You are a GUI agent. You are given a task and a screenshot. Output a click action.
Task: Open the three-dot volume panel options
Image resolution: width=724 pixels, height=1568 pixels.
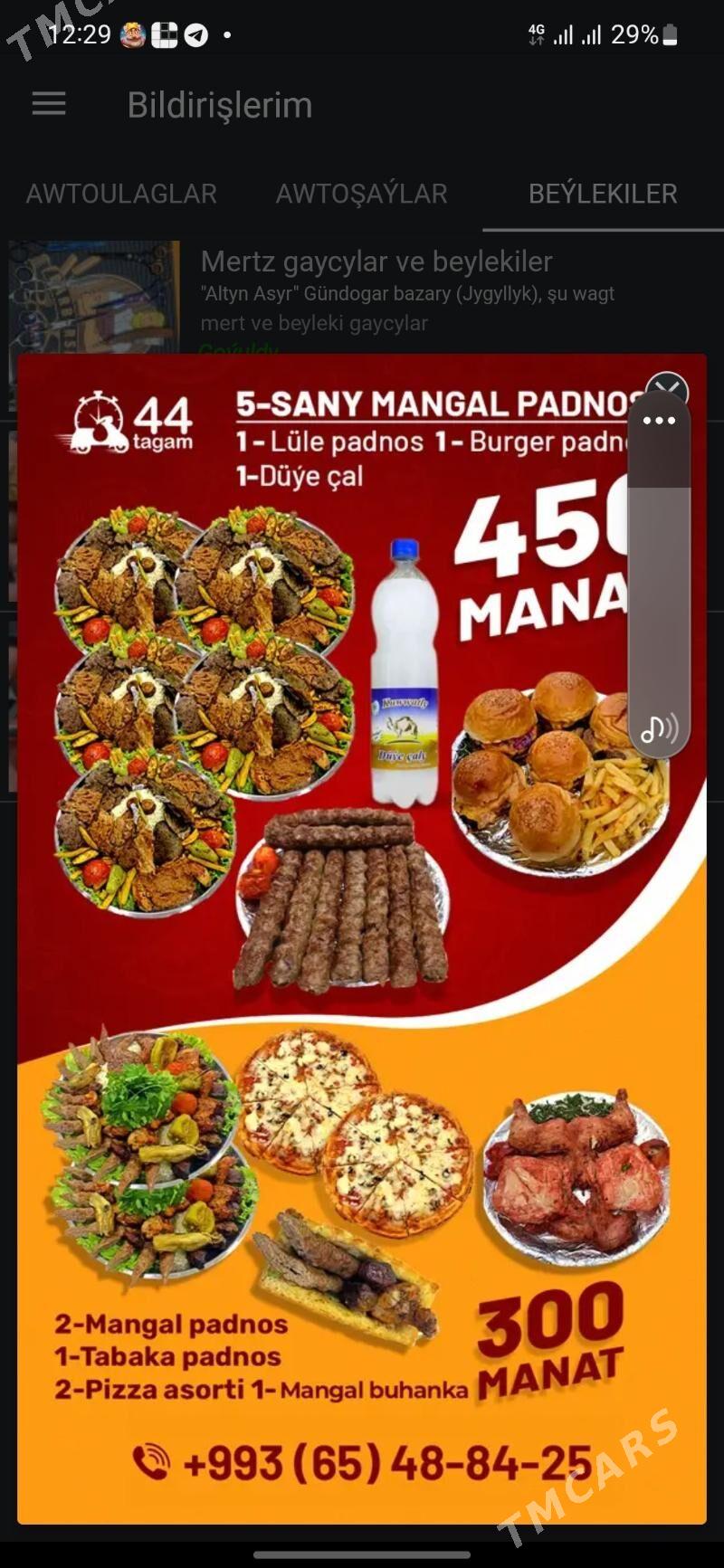click(659, 421)
